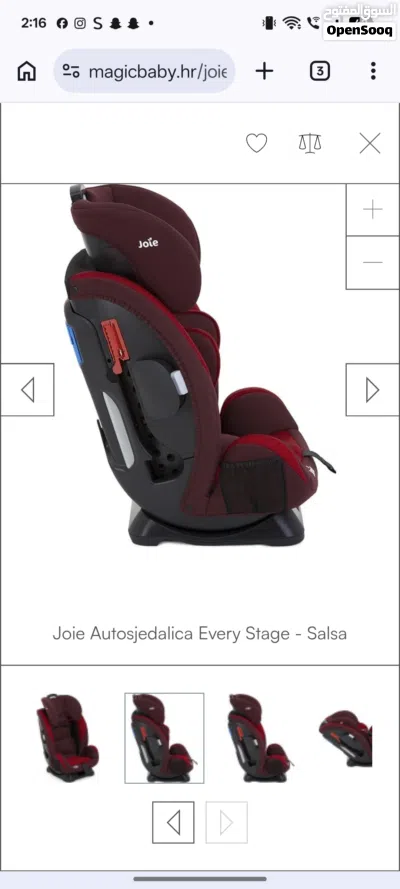Select the first front-view thumbnail

pos(67,738)
